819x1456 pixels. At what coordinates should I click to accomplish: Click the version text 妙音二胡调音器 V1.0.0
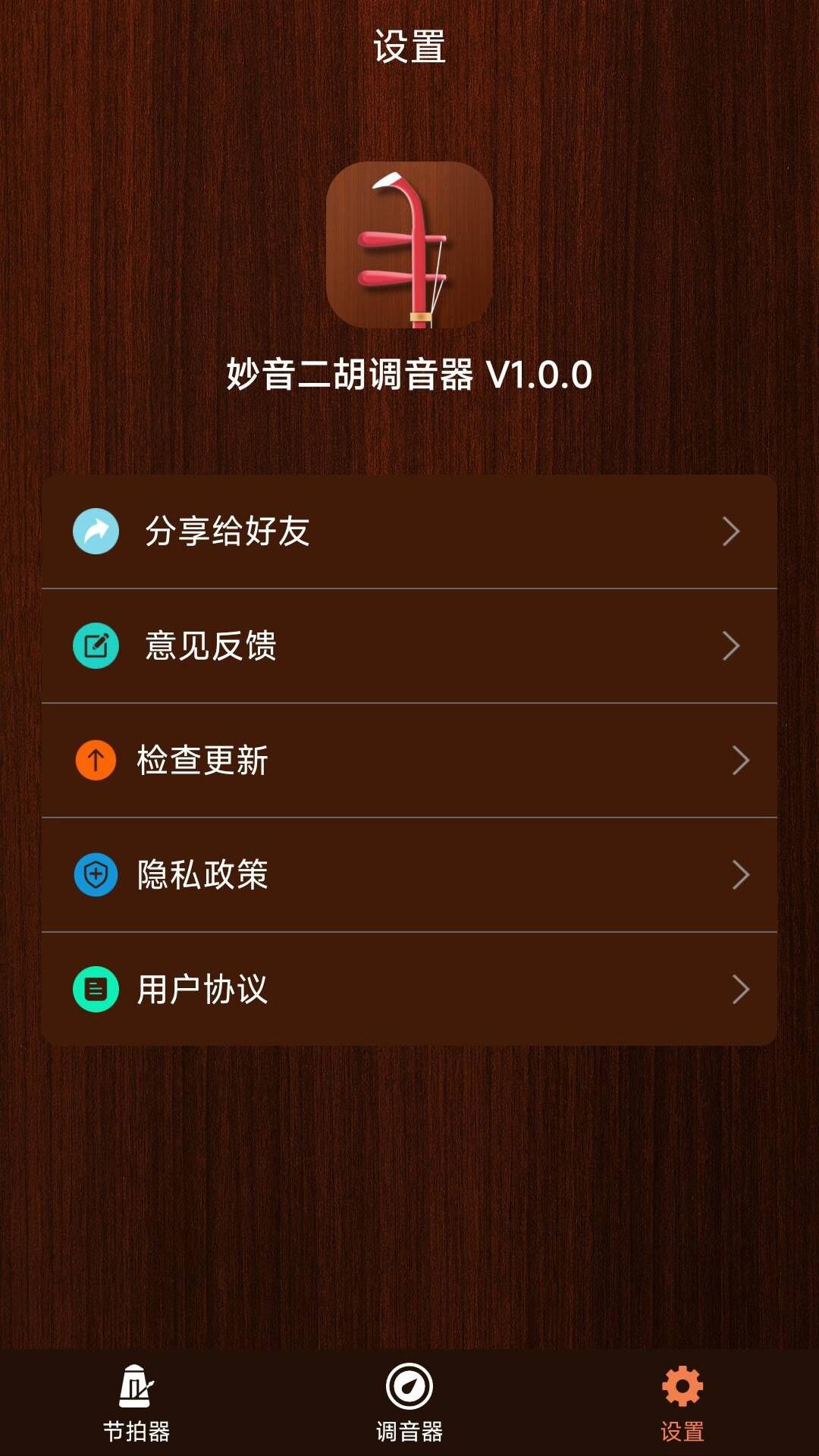pyautogui.click(x=409, y=372)
